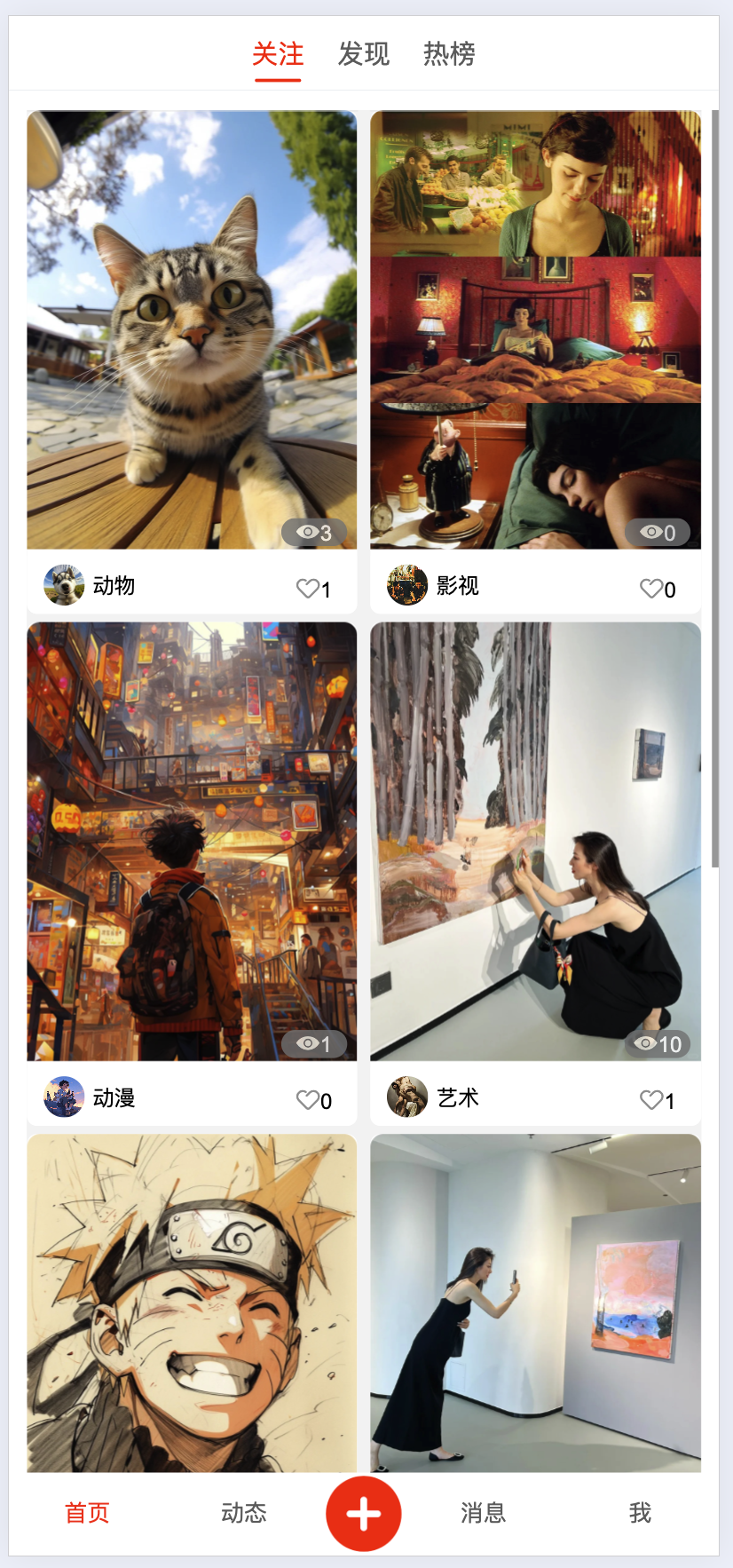Open the 我 profile tab
The image size is (733, 1568).
pos(640,1513)
